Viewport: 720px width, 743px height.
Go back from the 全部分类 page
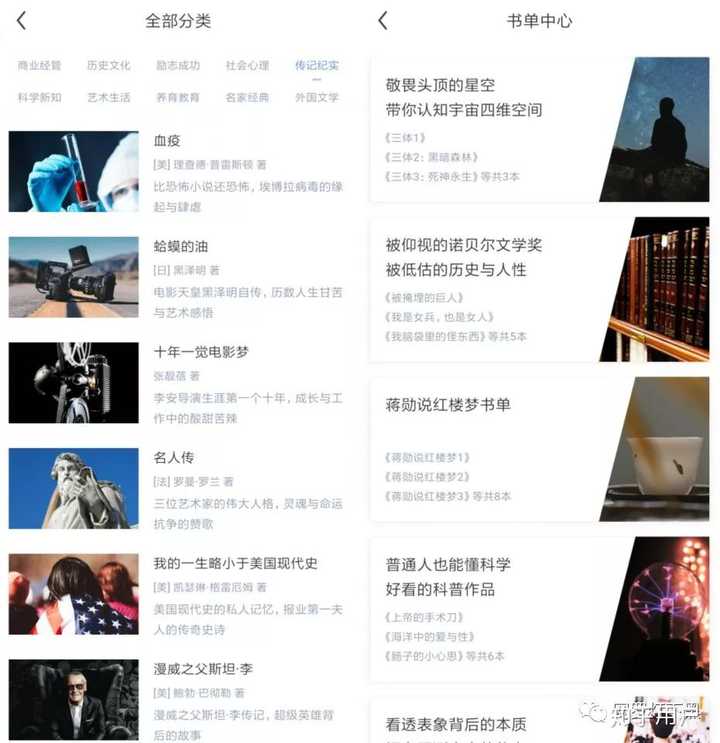click(x=21, y=21)
